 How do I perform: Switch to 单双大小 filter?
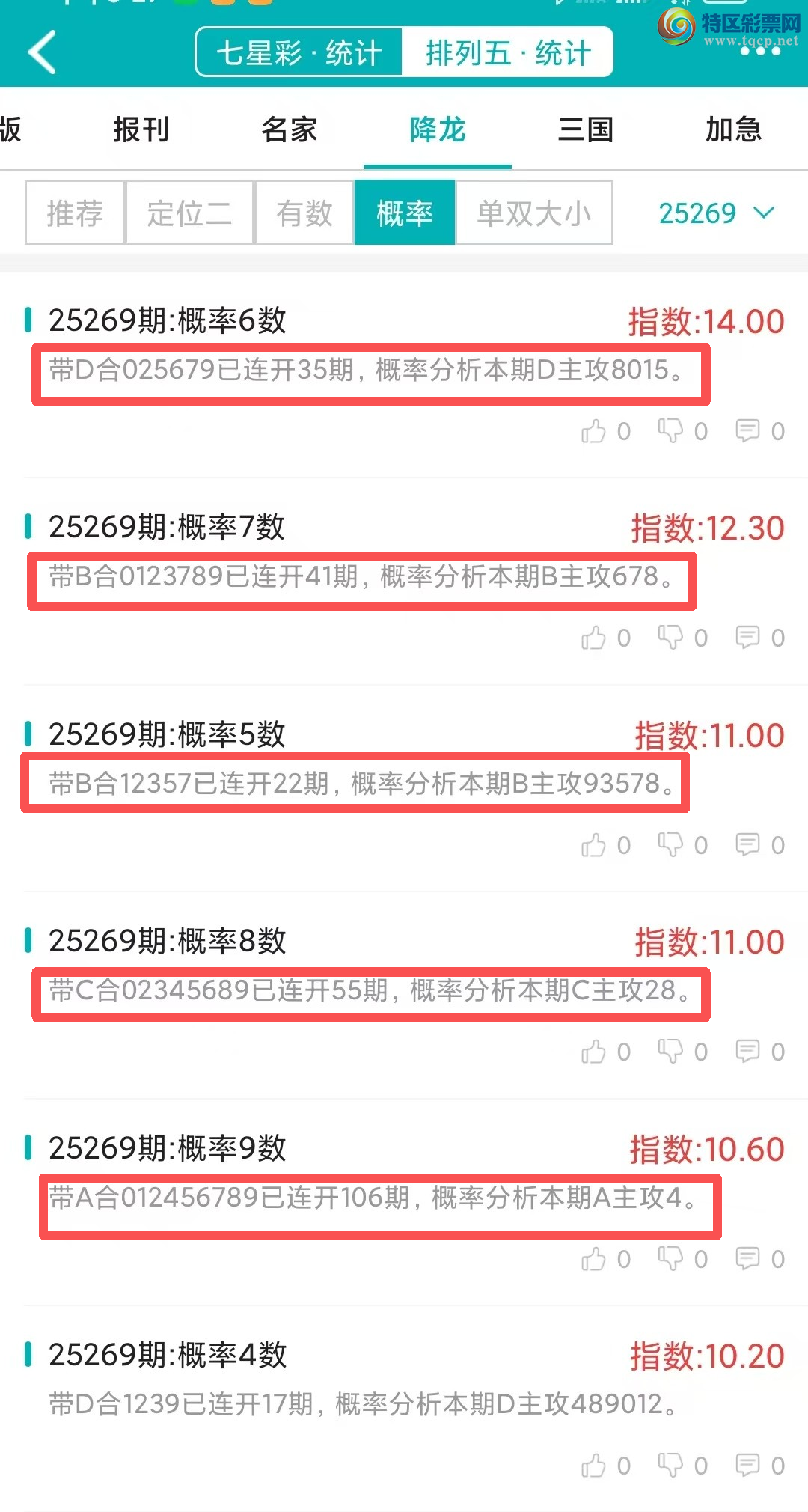(x=534, y=213)
